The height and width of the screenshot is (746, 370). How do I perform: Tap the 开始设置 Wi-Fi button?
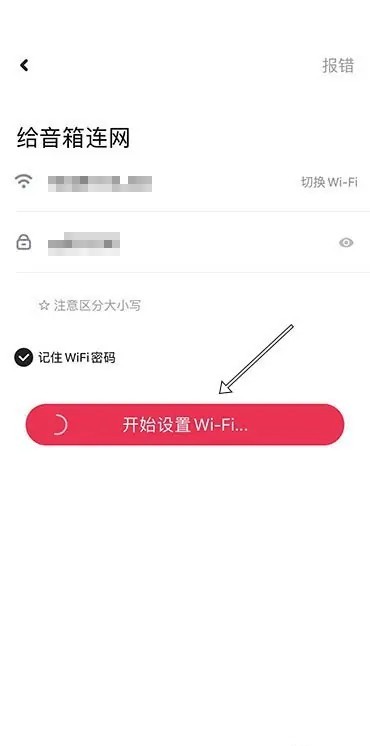[x=185, y=424]
